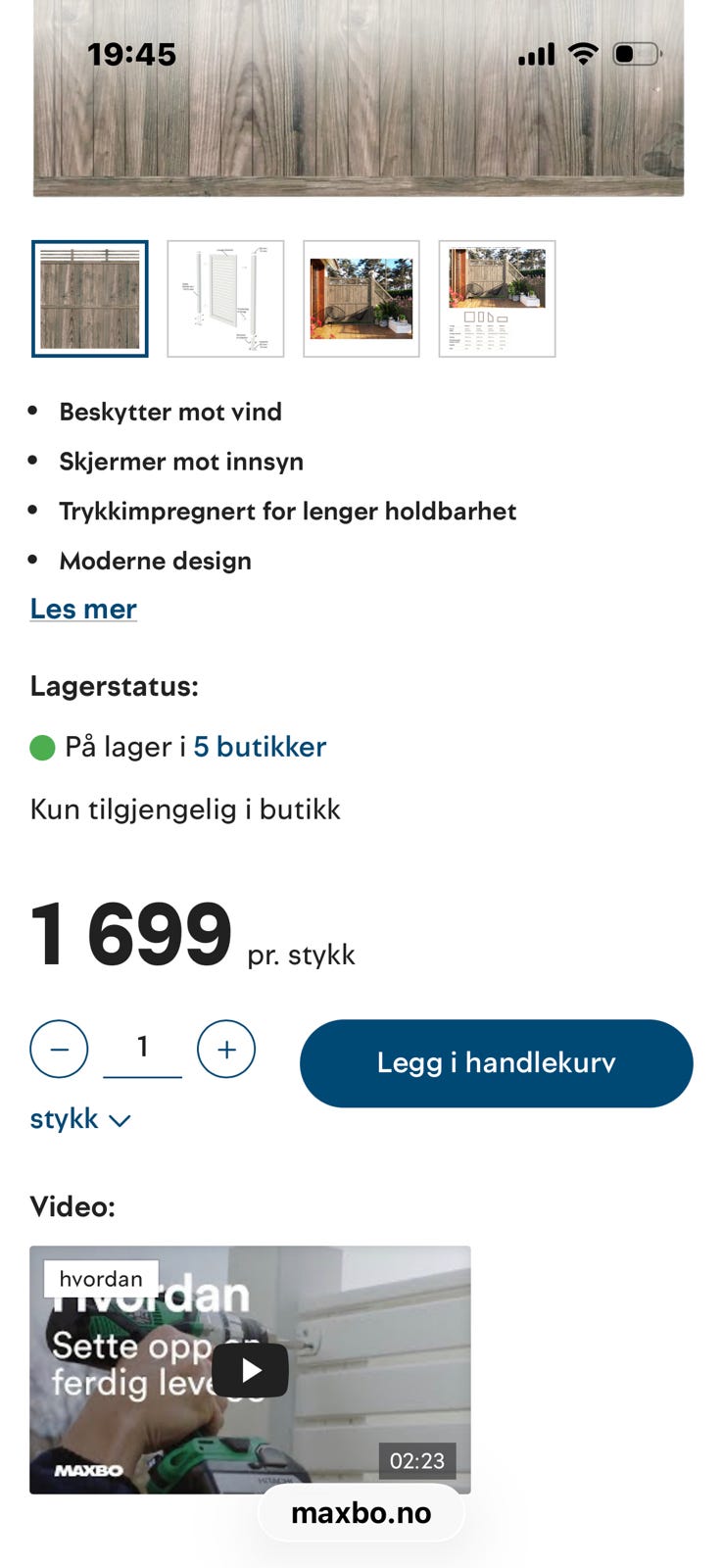This screenshot has width=723, height=1568.
Task: Tap the clock showing 19:45
Action: tap(130, 54)
